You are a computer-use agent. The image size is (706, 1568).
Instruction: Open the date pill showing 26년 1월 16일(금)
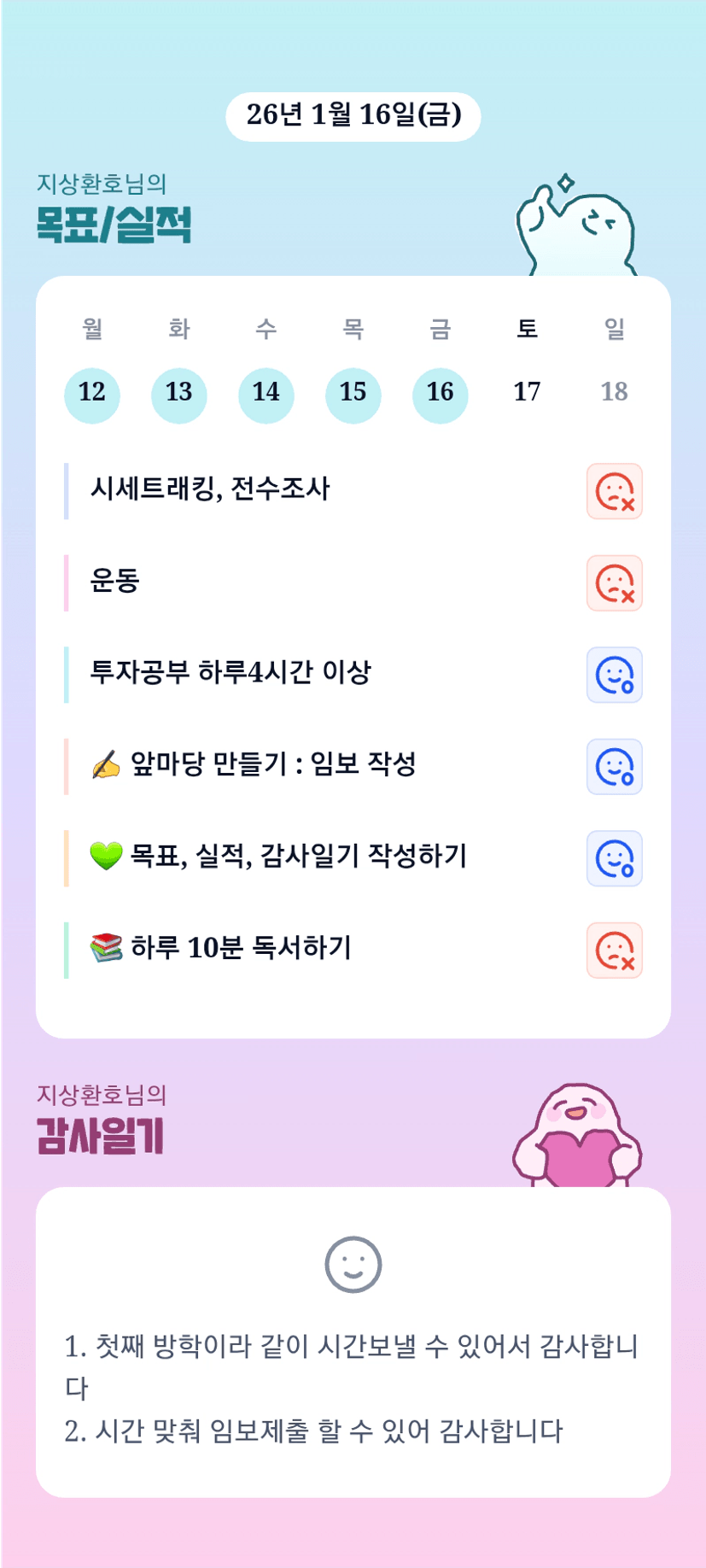(x=353, y=116)
